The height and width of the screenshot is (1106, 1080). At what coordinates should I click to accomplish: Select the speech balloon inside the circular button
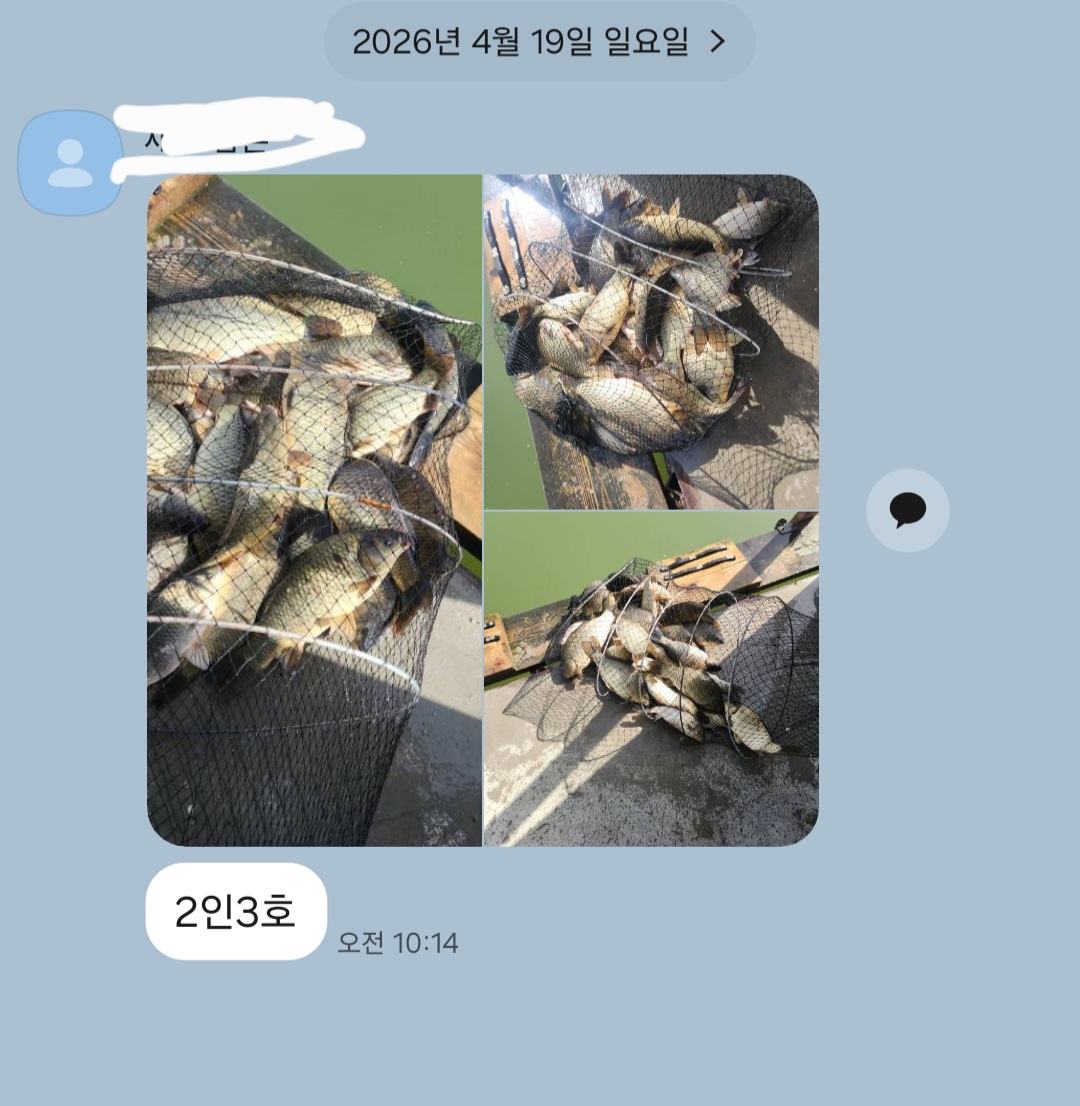click(907, 509)
